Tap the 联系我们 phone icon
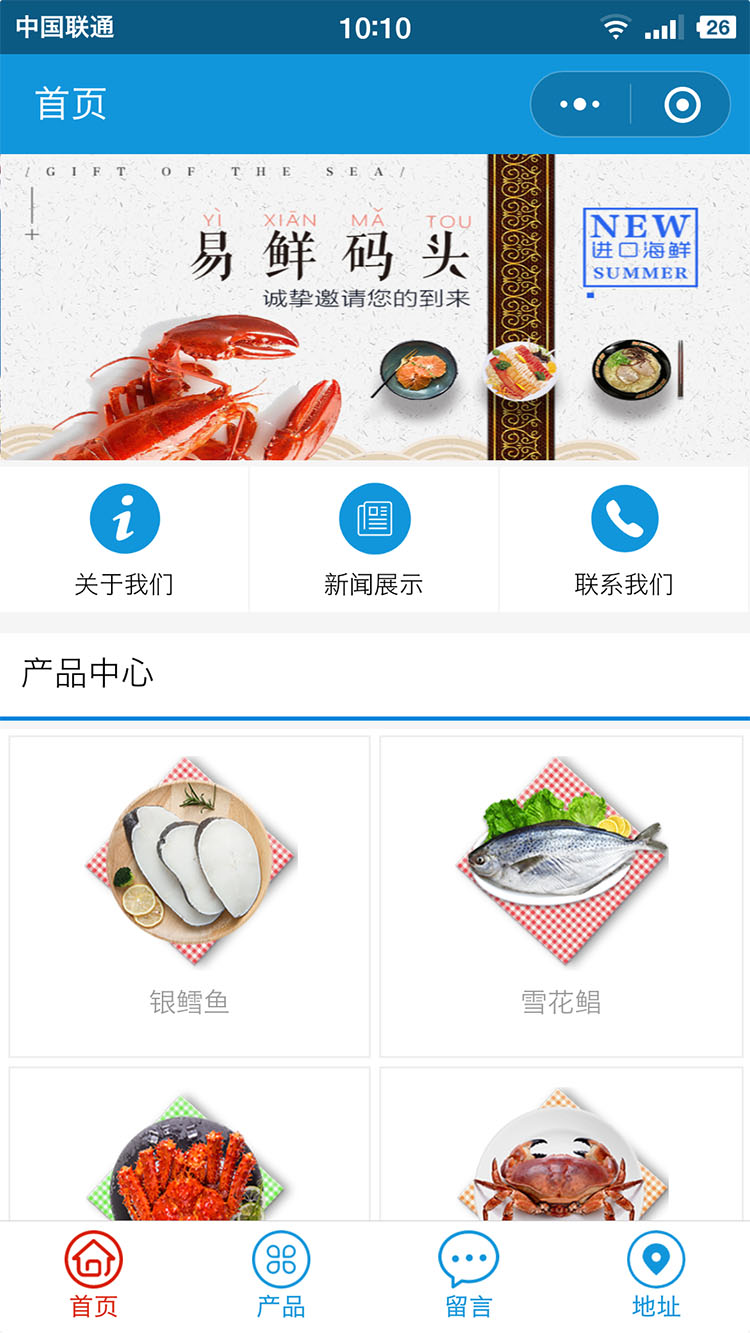The image size is (750, 1333). point(624,517)
